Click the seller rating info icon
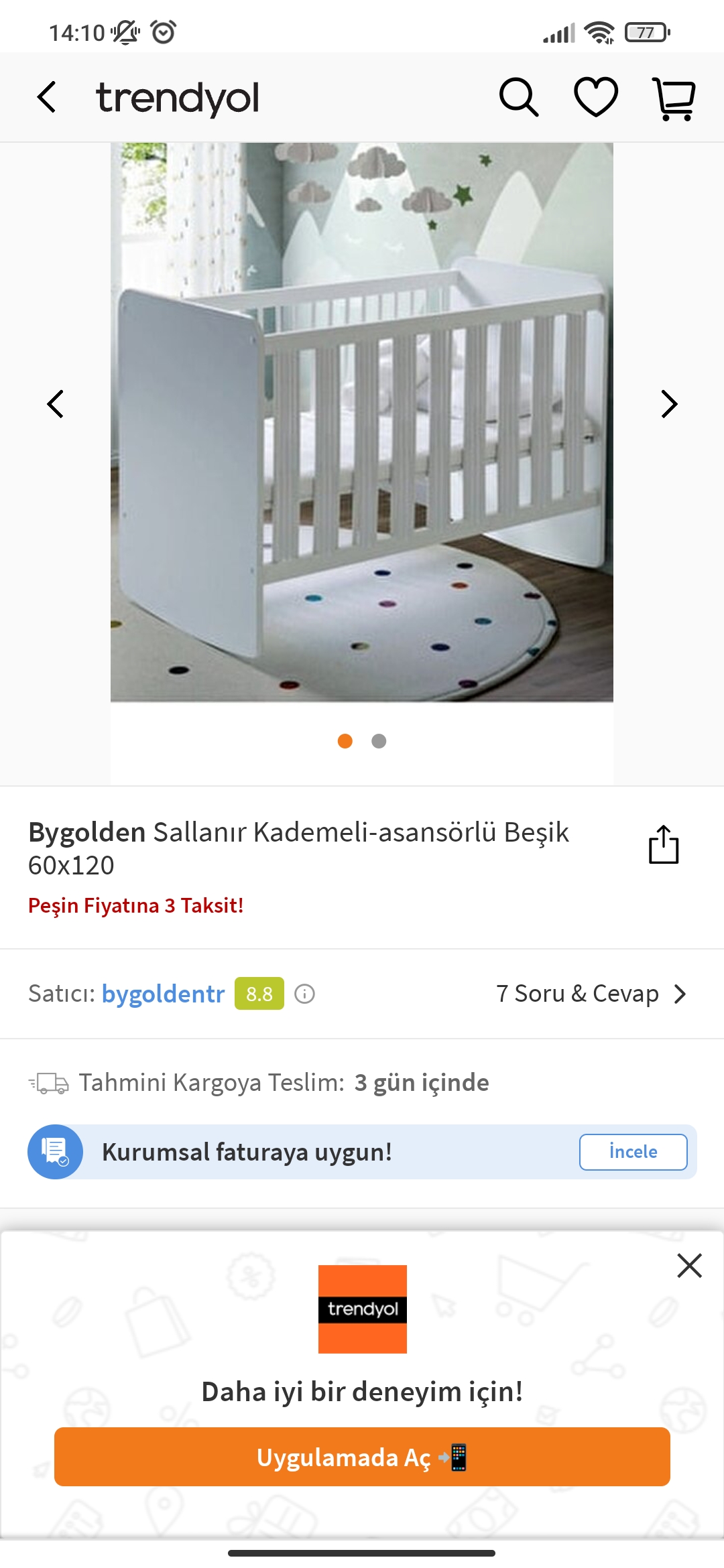724x1568 pixels. pos(305,994)
